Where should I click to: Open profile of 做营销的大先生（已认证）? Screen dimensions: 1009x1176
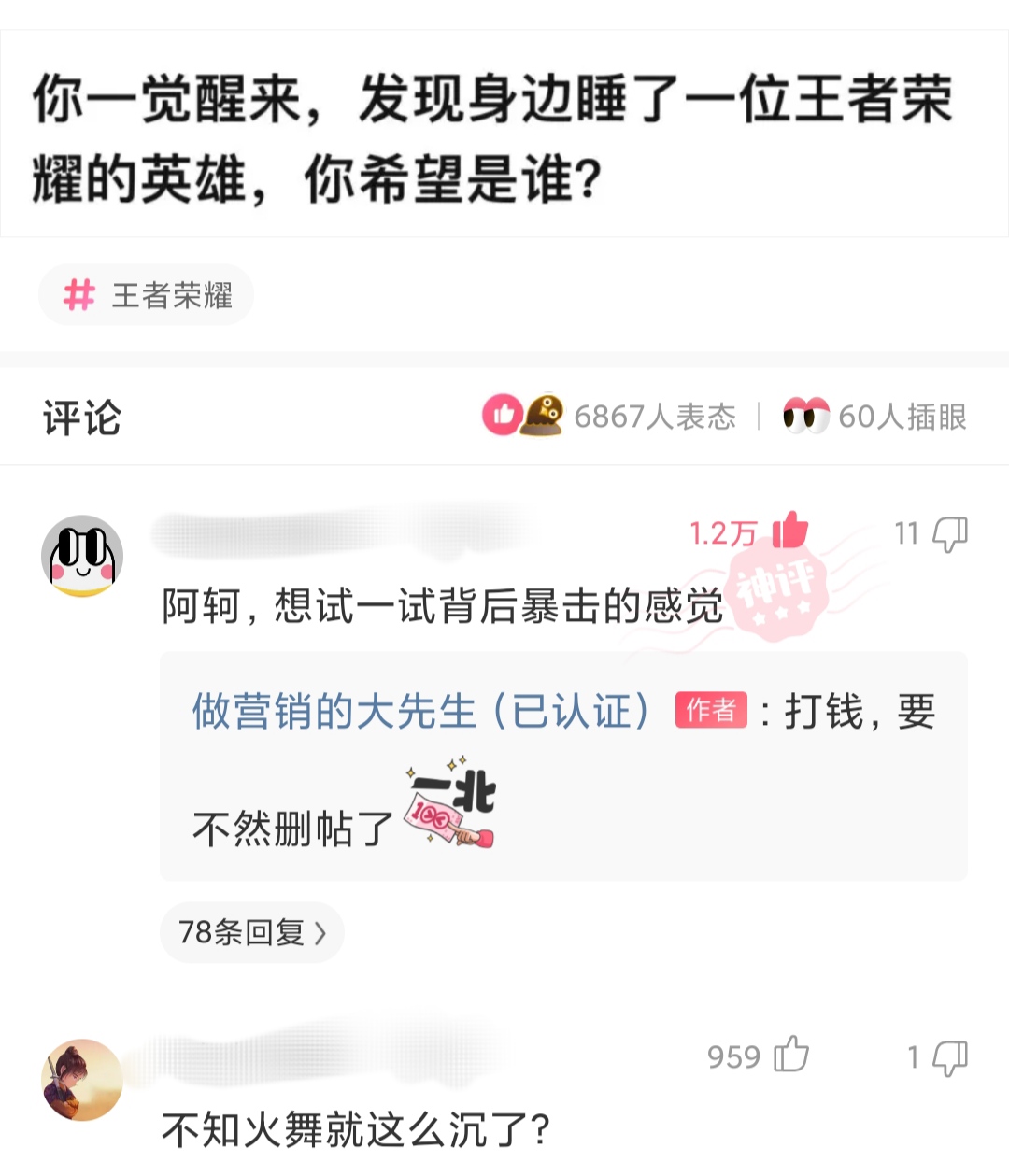point(419,712)
